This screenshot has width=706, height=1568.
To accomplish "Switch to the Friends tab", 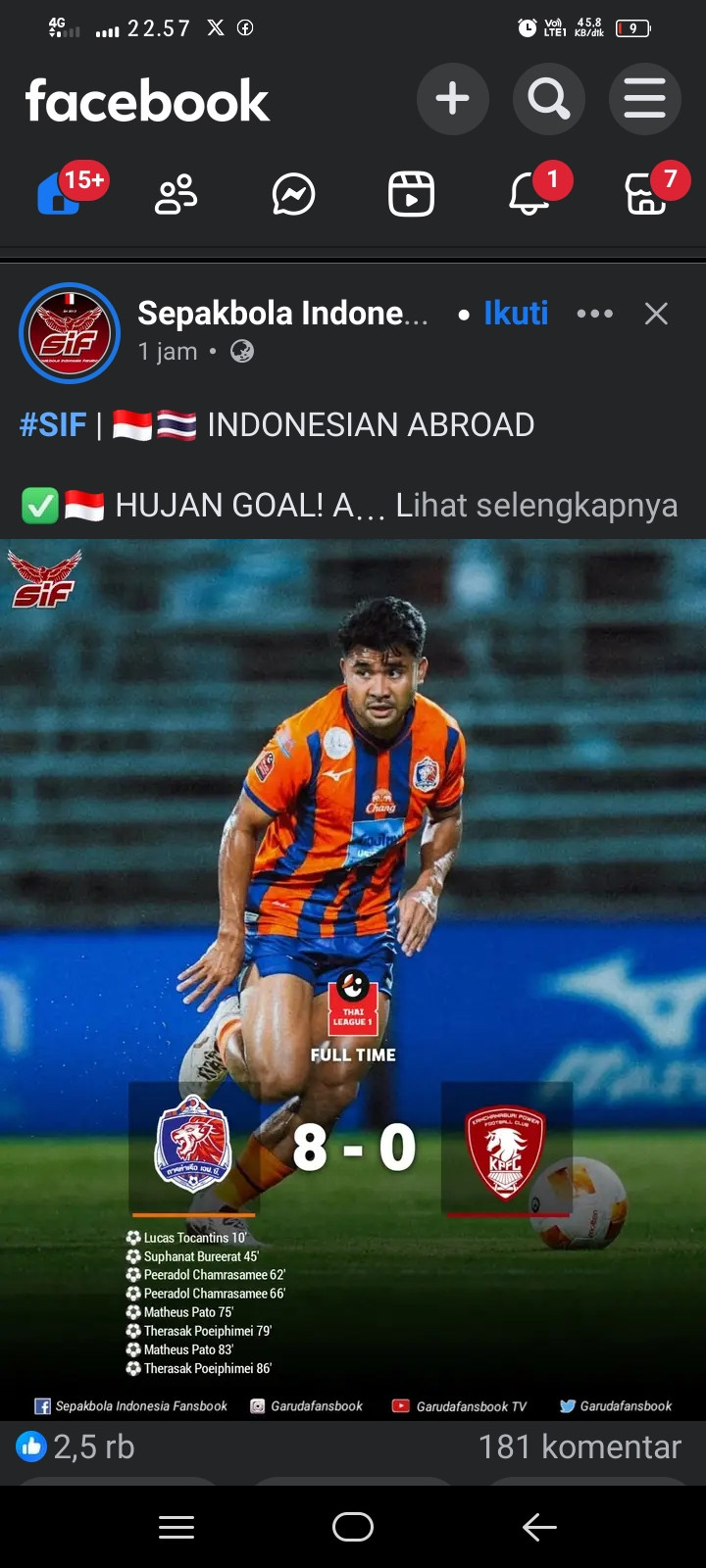I will (x=176, y=194).
